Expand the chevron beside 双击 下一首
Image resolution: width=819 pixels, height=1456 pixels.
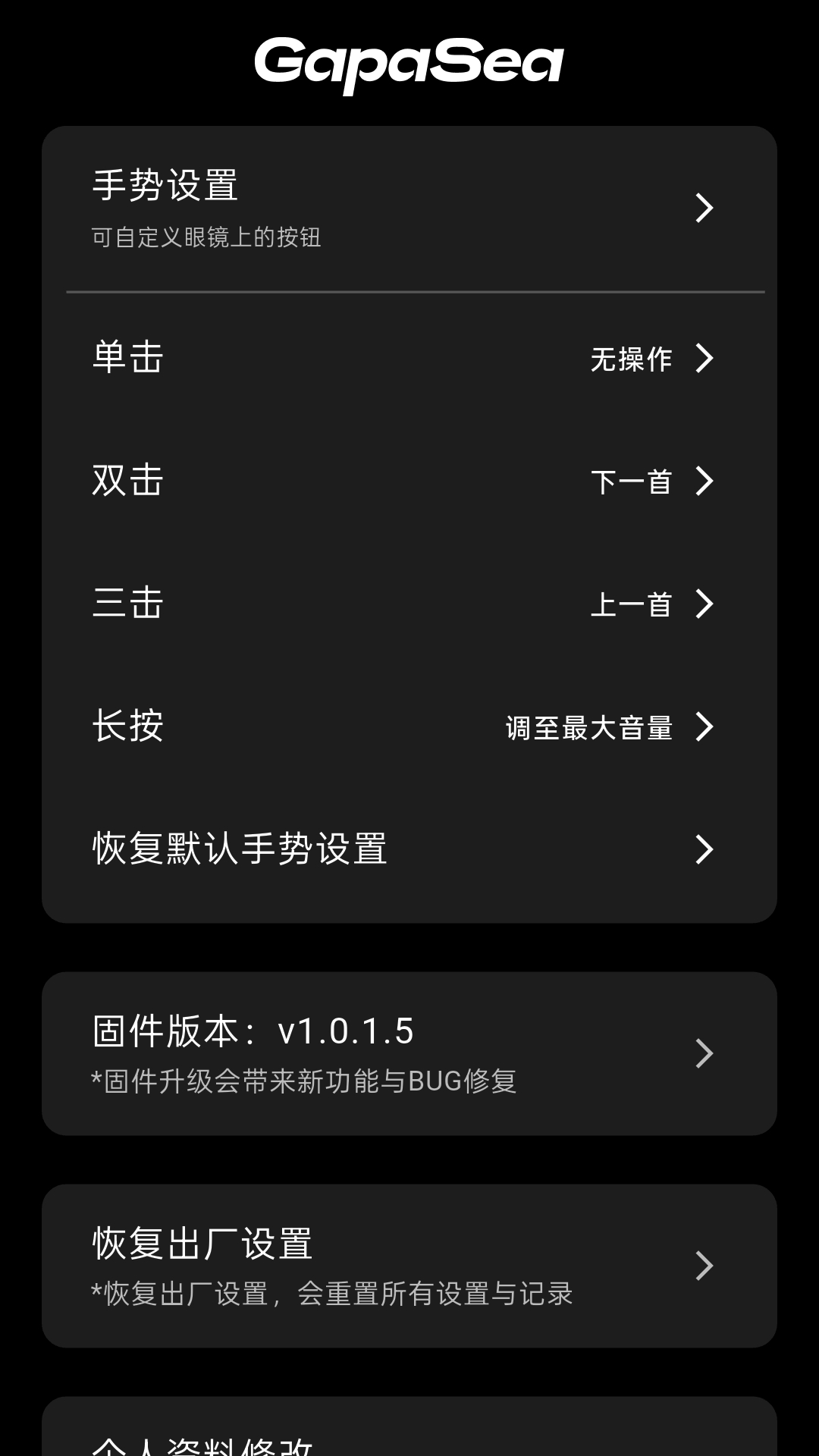point(705,482)
